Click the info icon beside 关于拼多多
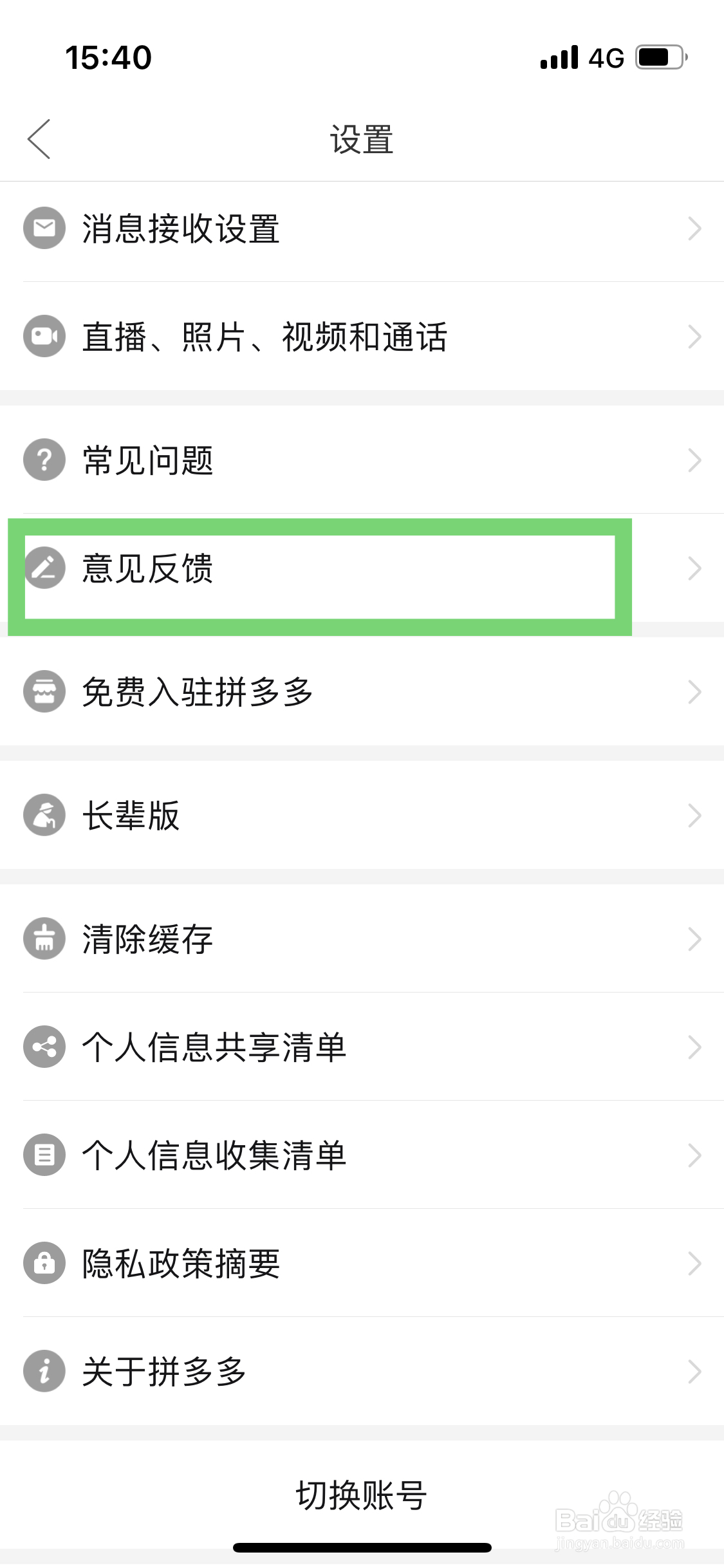The width and height of the screenshot is (724, 1568). pyautogui.click(x=43, y=1372)
